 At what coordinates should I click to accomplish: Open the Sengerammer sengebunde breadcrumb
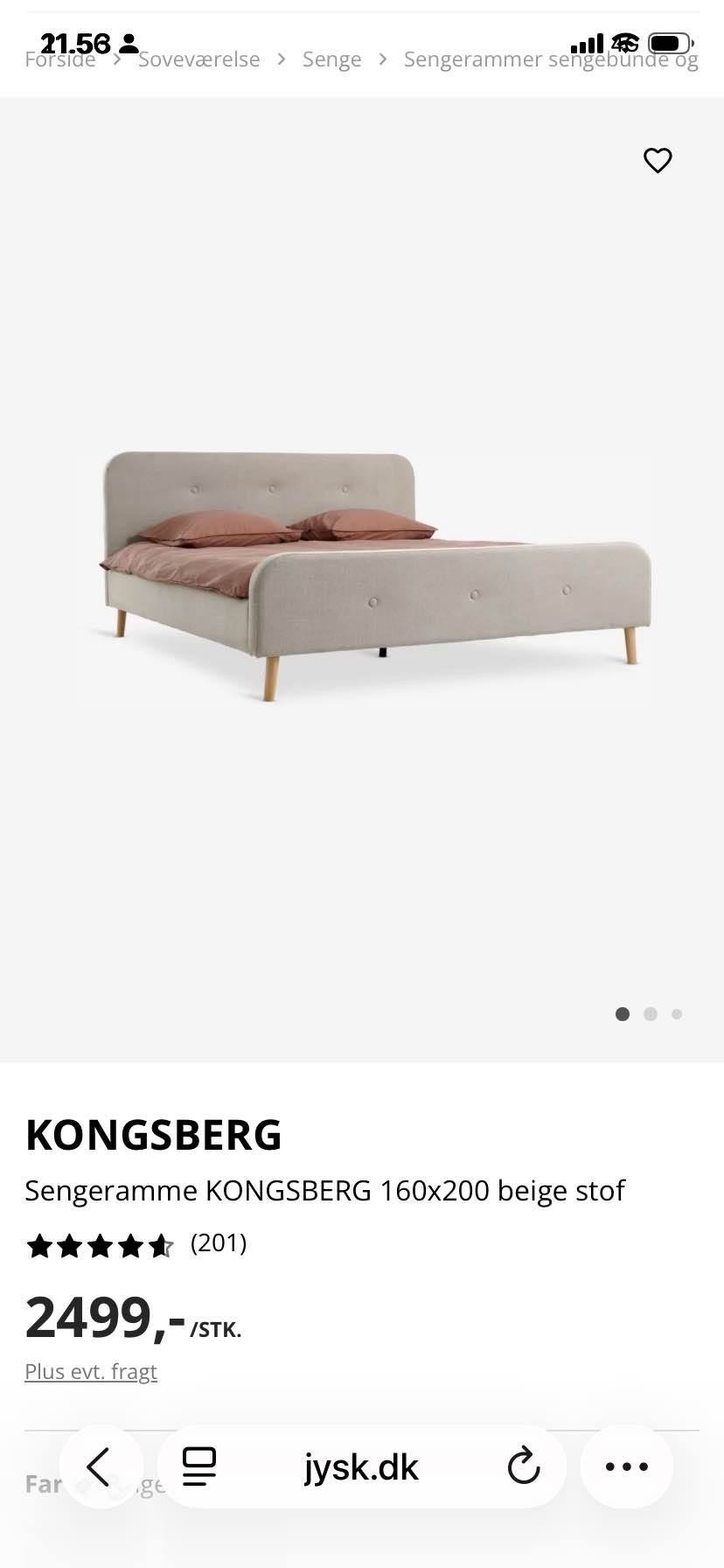(551, 59)
